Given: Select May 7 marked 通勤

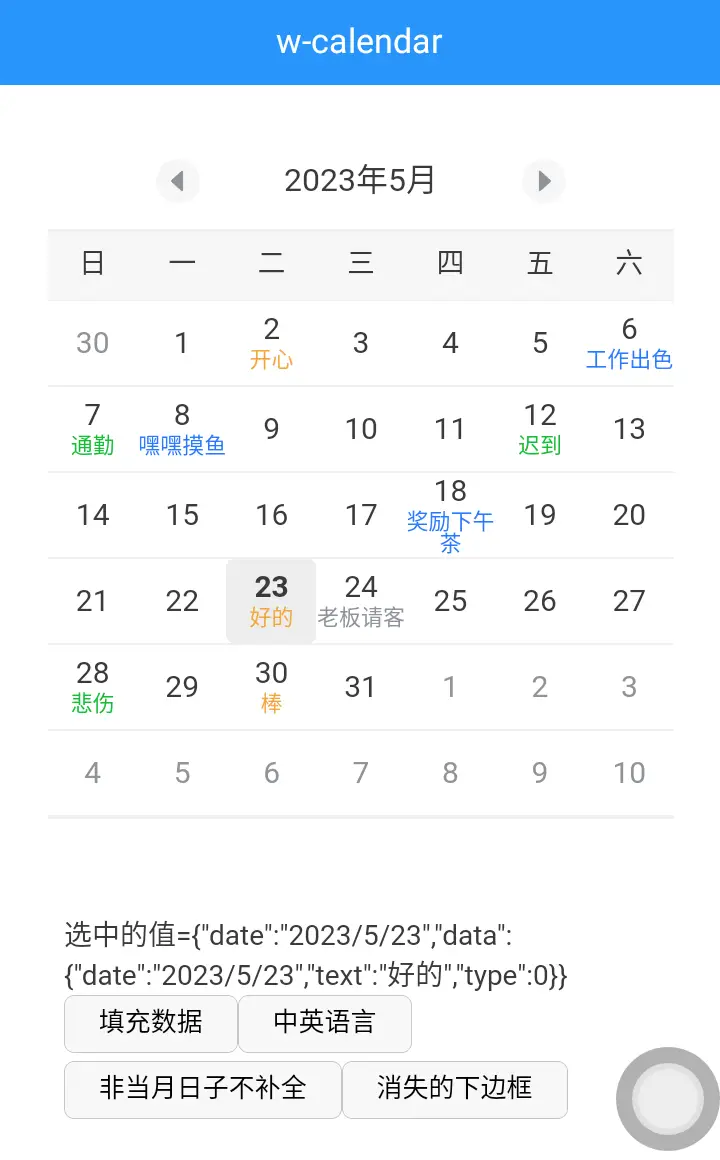Looking at the screenshot, I should pyautogui.click(x=92, y=429).
